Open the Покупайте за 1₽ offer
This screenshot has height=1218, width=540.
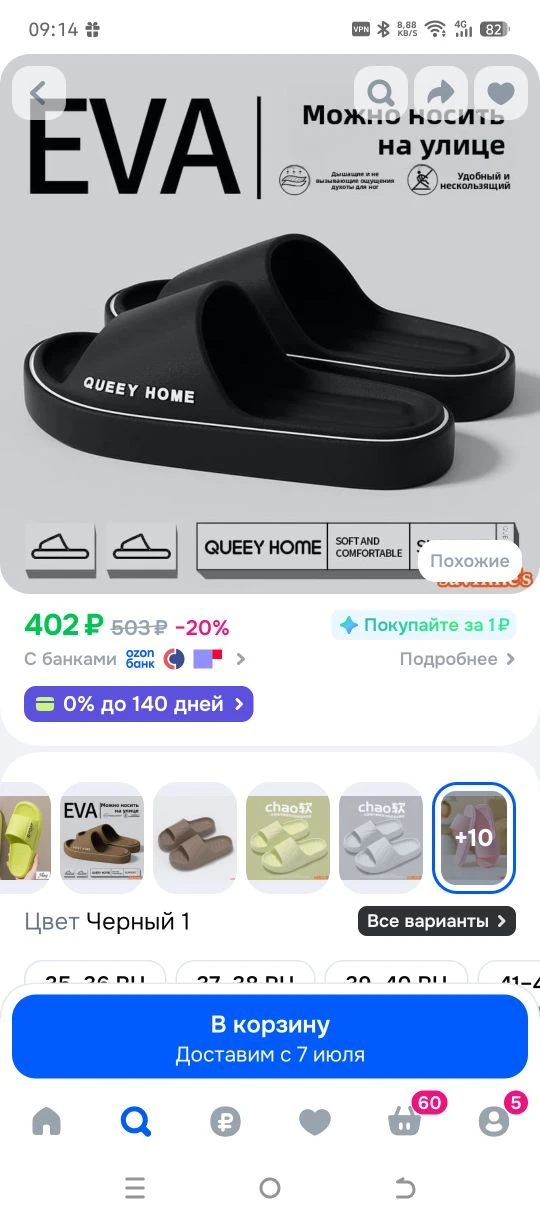click(x=425, y=625)
